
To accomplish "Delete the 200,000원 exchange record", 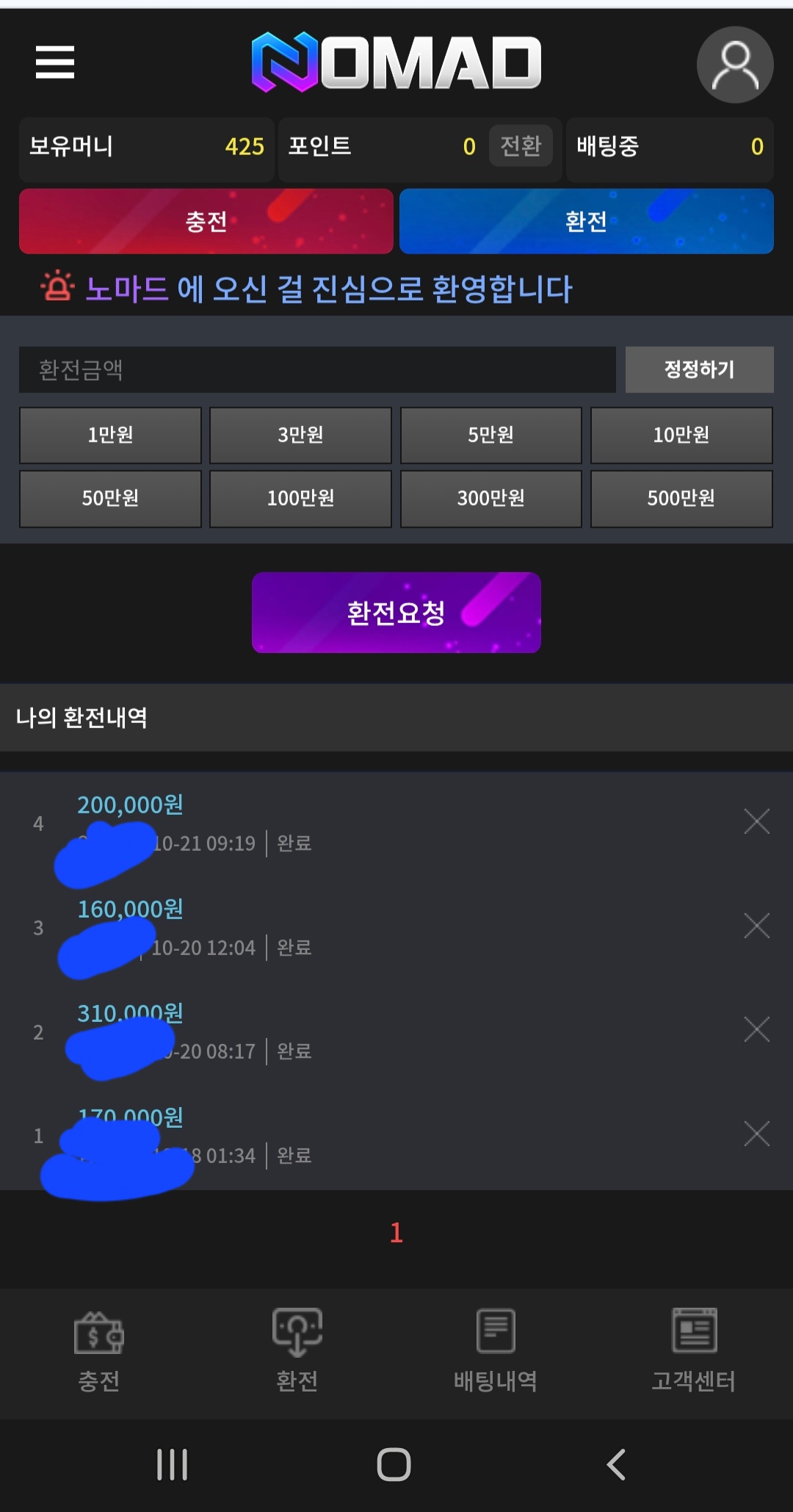I will (x=756, y=821).
